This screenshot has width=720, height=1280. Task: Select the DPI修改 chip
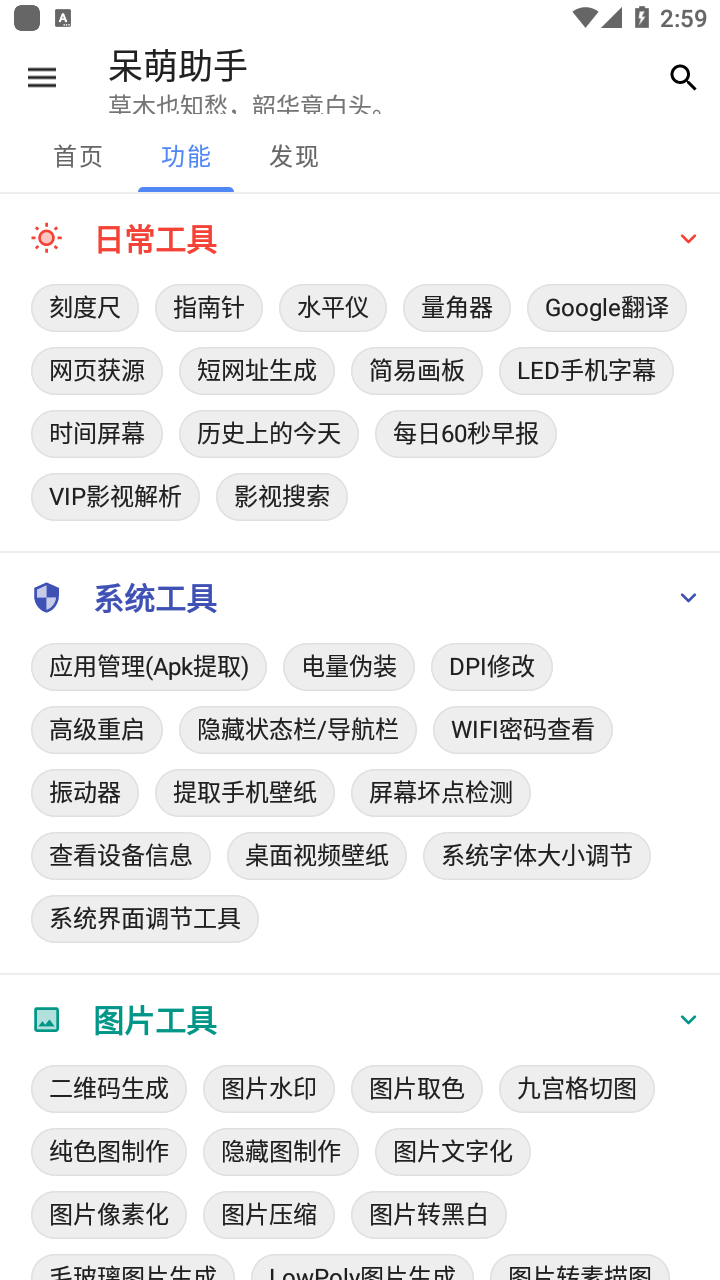coord(492,667)
